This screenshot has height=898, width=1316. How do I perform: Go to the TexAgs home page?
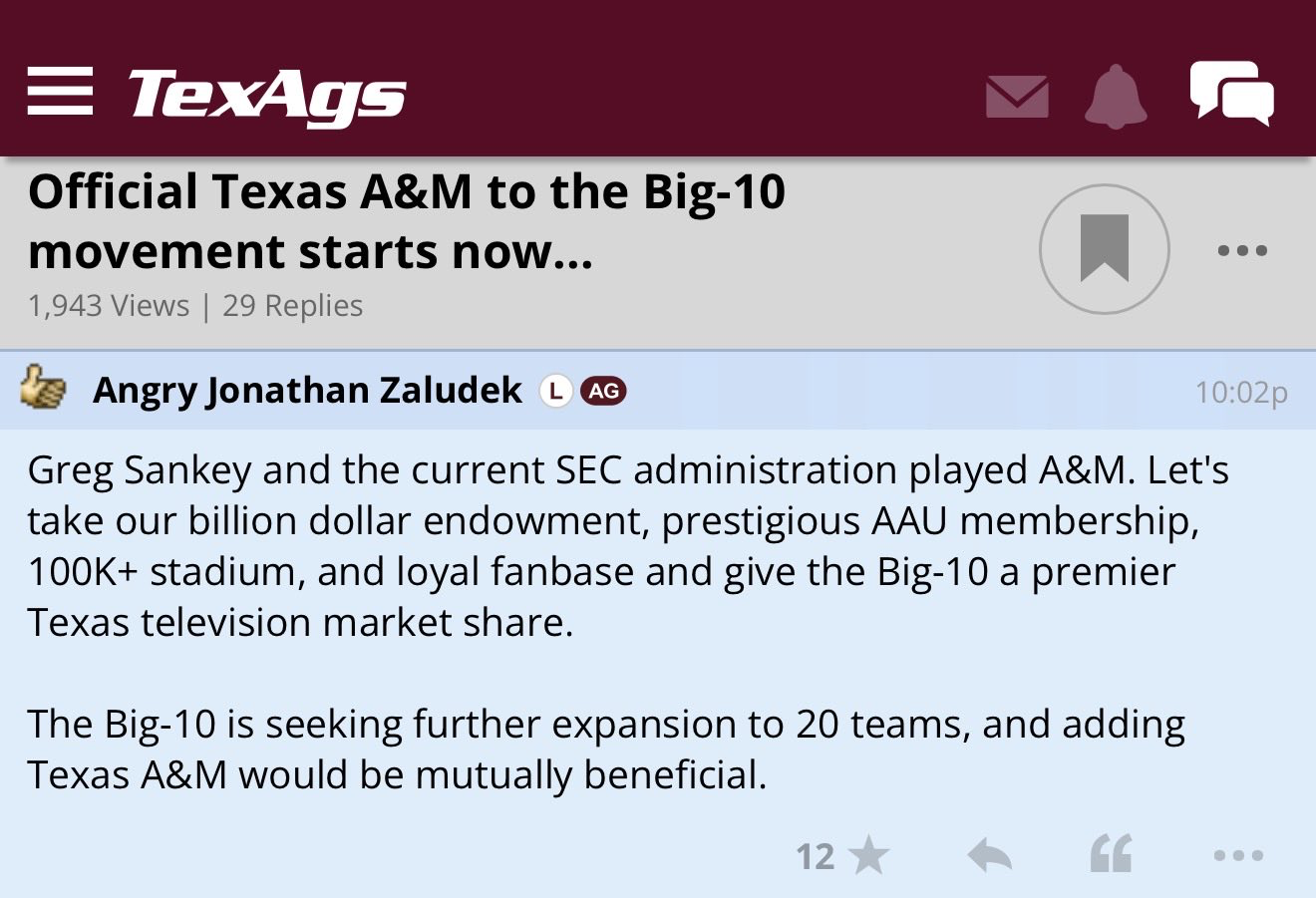pyautogui.click(x=267, y=97)
